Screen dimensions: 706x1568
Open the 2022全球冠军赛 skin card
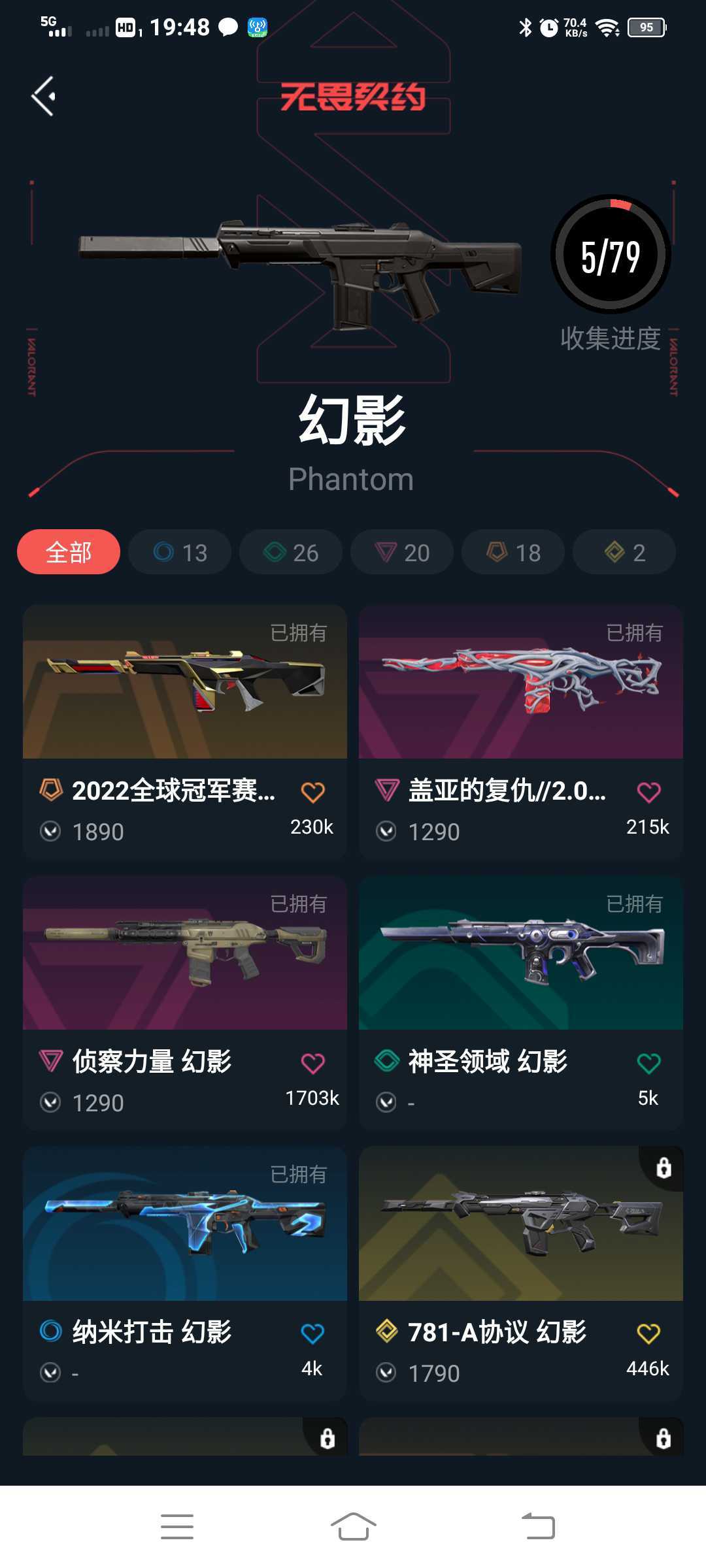point(185,732)
